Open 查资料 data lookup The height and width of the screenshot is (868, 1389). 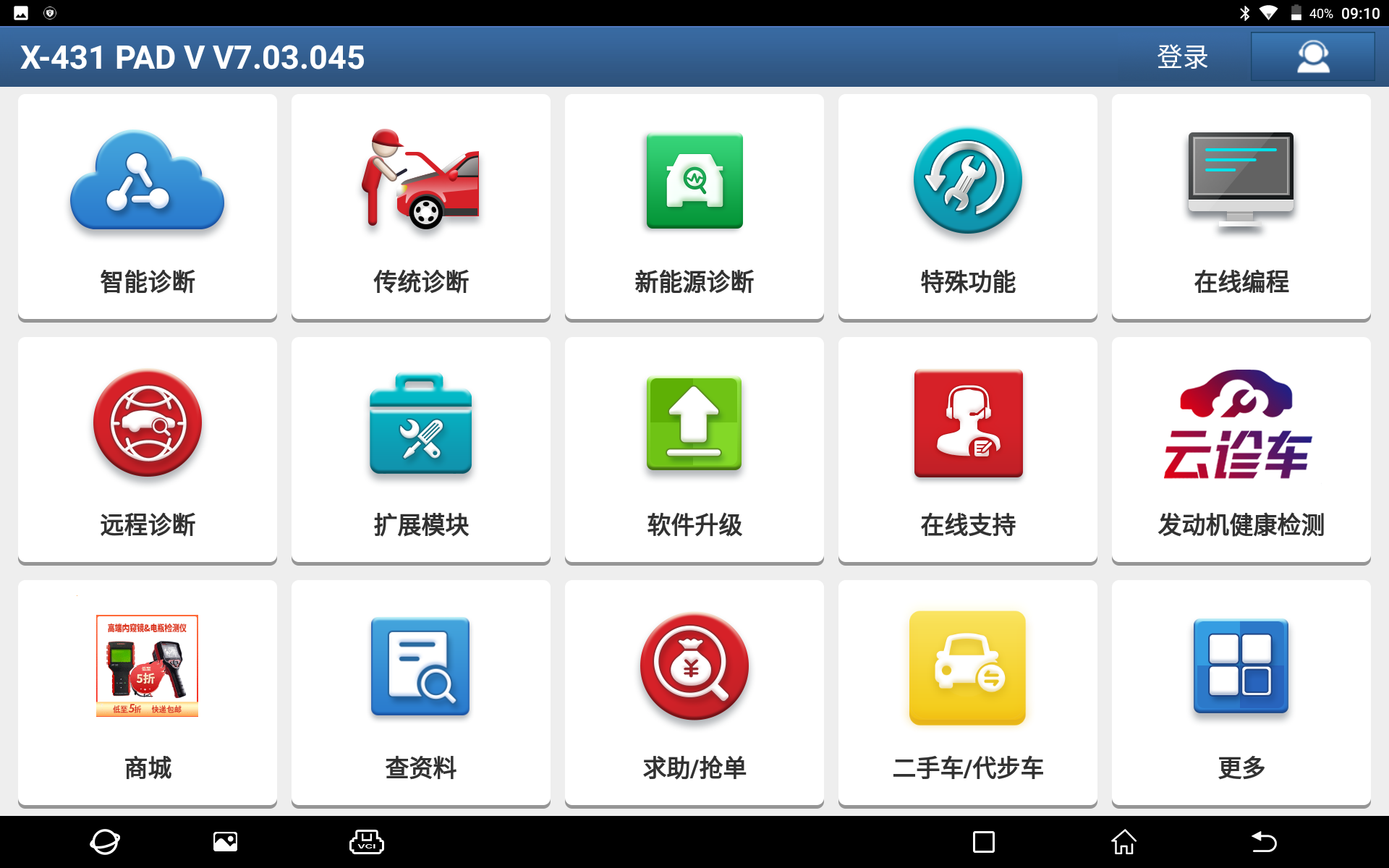[x=421, y=693]
